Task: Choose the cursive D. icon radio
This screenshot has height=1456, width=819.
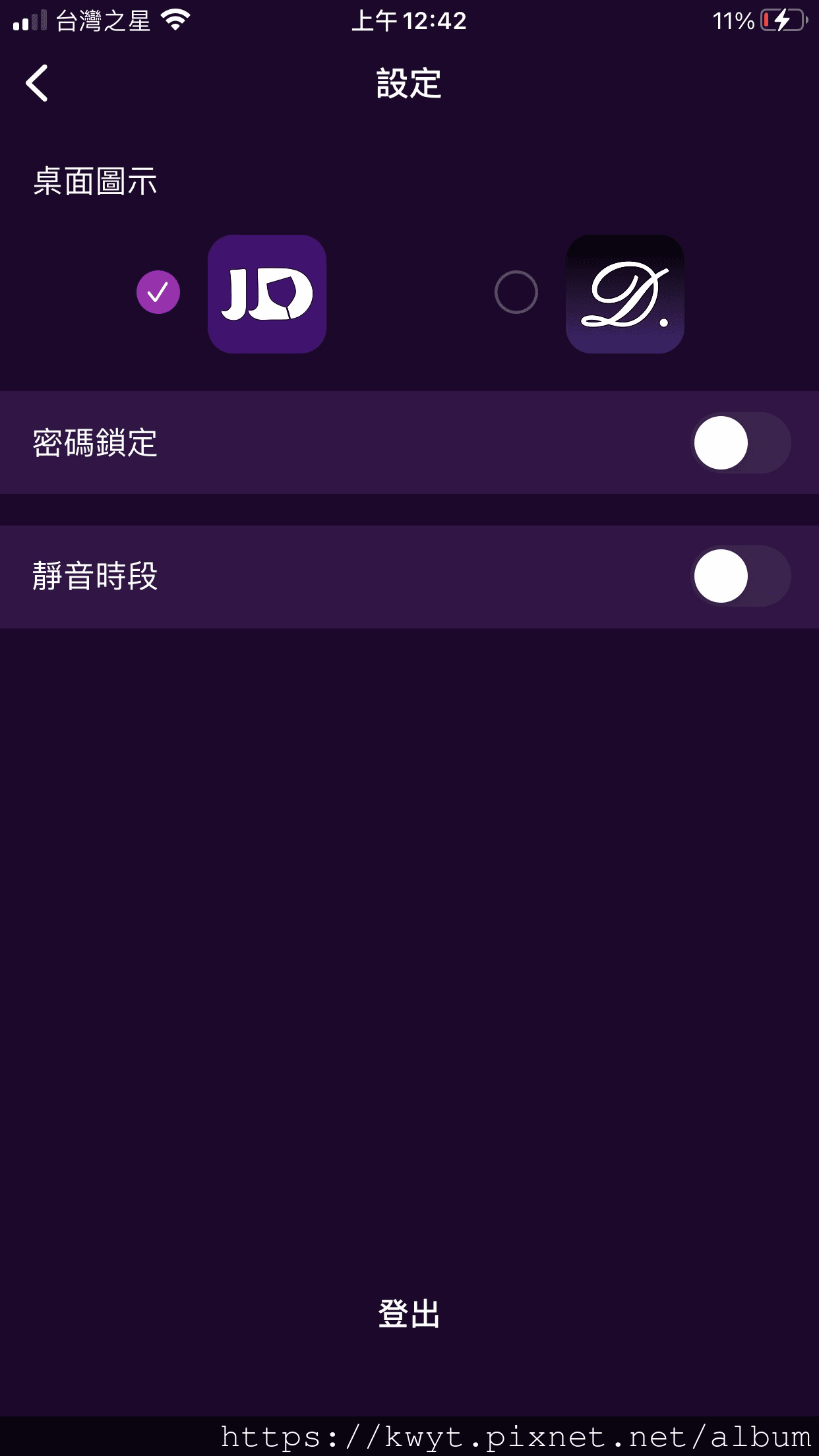Action: pos(516,292)
